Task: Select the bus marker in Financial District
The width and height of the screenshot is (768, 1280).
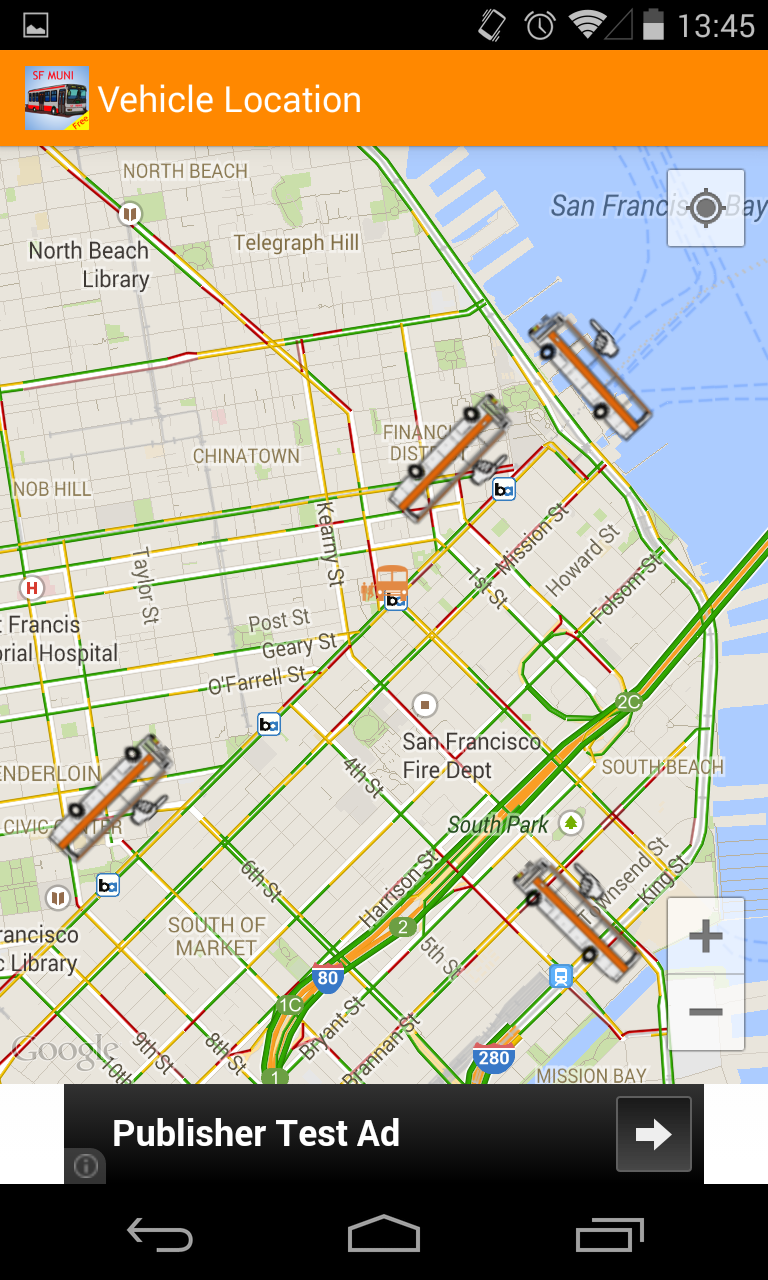Action: 449,453
